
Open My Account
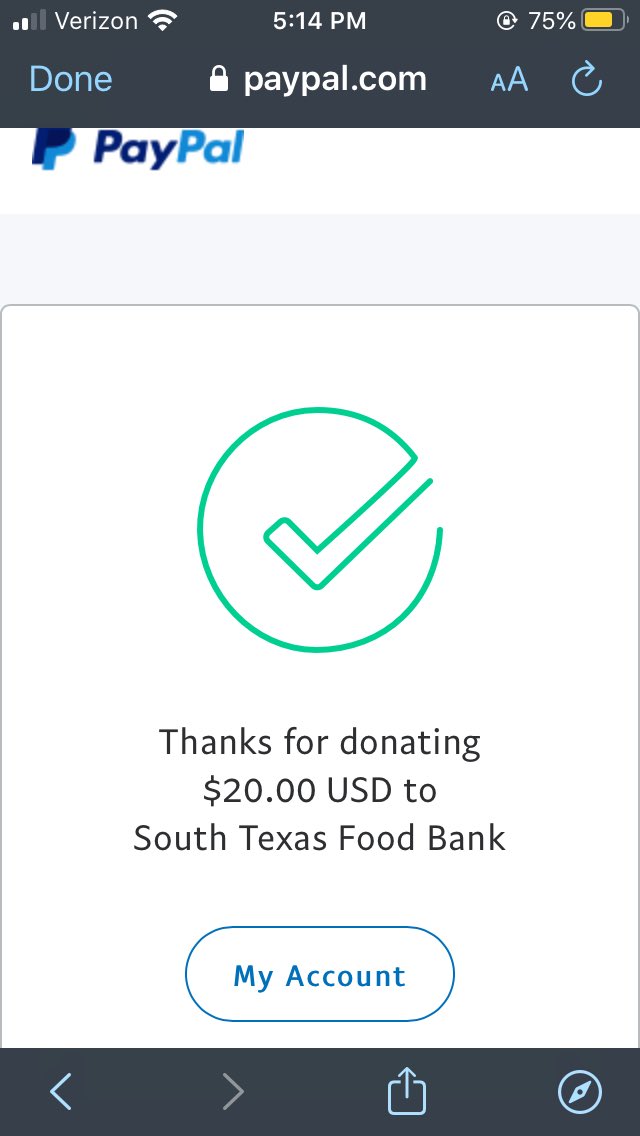pos(320,976)
